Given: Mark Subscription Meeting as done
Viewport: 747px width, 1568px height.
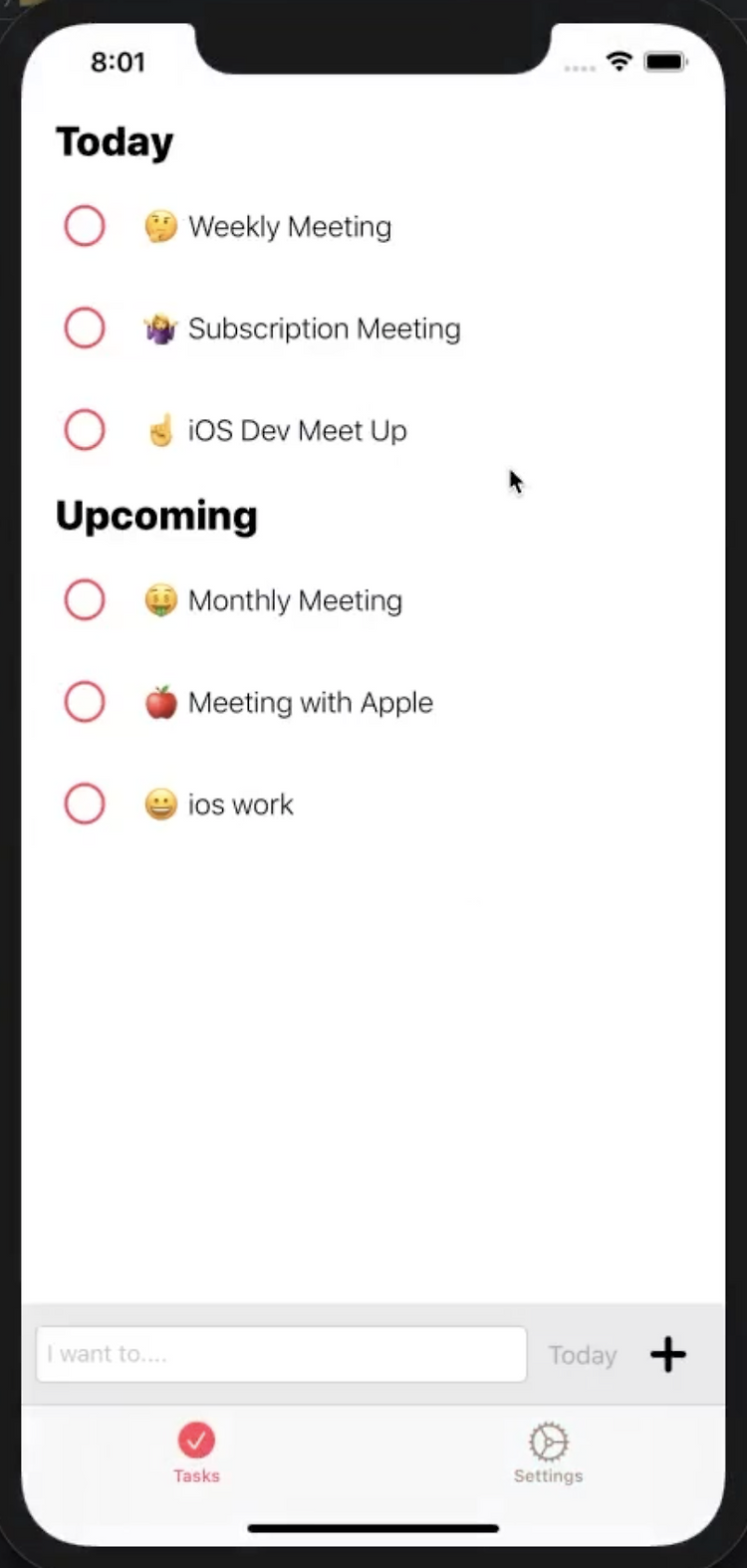Looking at the screenshot, I should click(85, 328).
